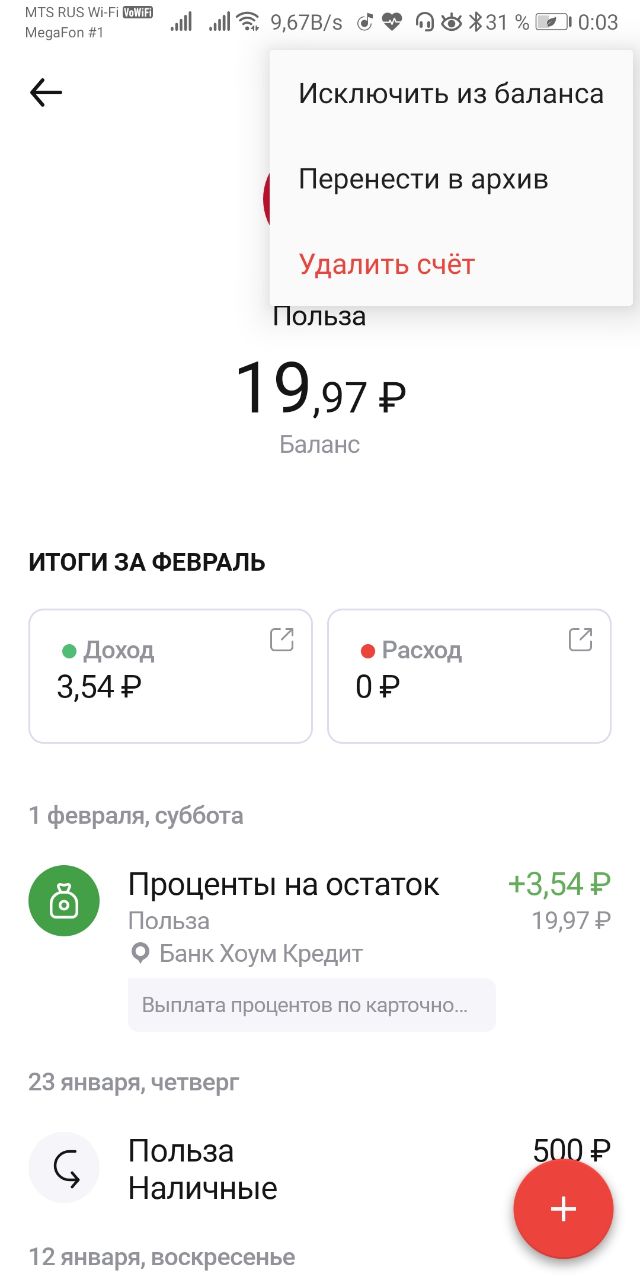Choose "Перенести в архив" option
Image resolution: width=640 pixels, height=1280 pixels.
(451, 180)
